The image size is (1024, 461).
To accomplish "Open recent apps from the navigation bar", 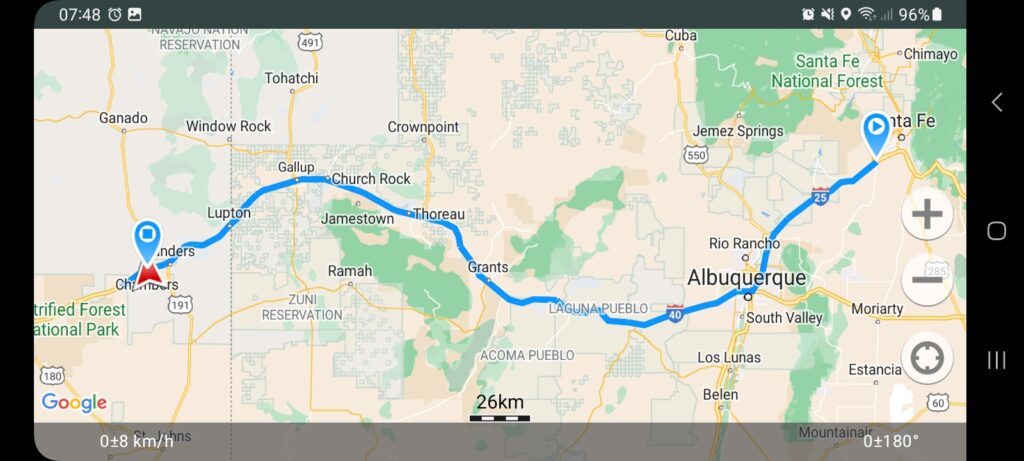I will [x=996, y=360].
